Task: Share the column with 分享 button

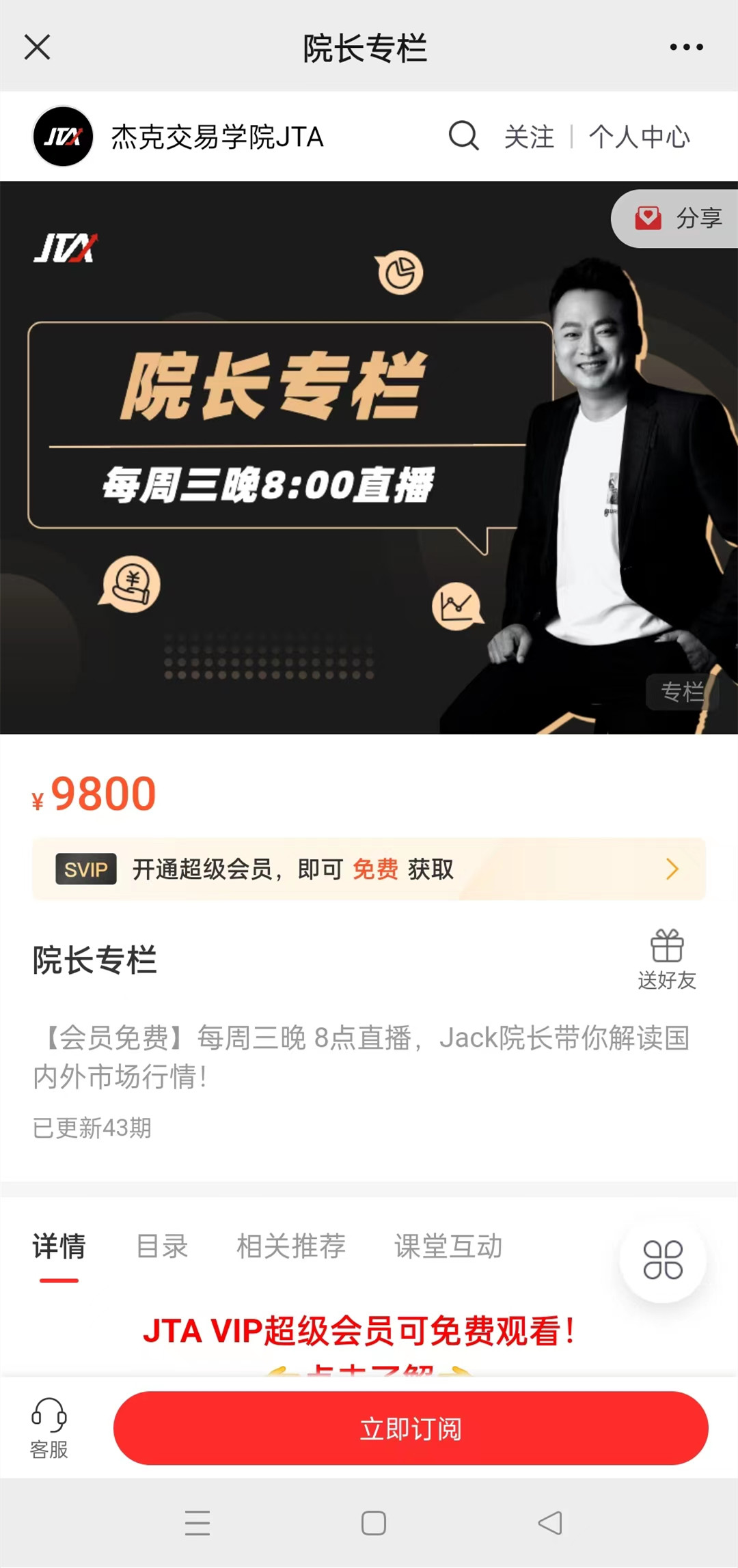Action: pyautogui.click(x=678, y=219)
